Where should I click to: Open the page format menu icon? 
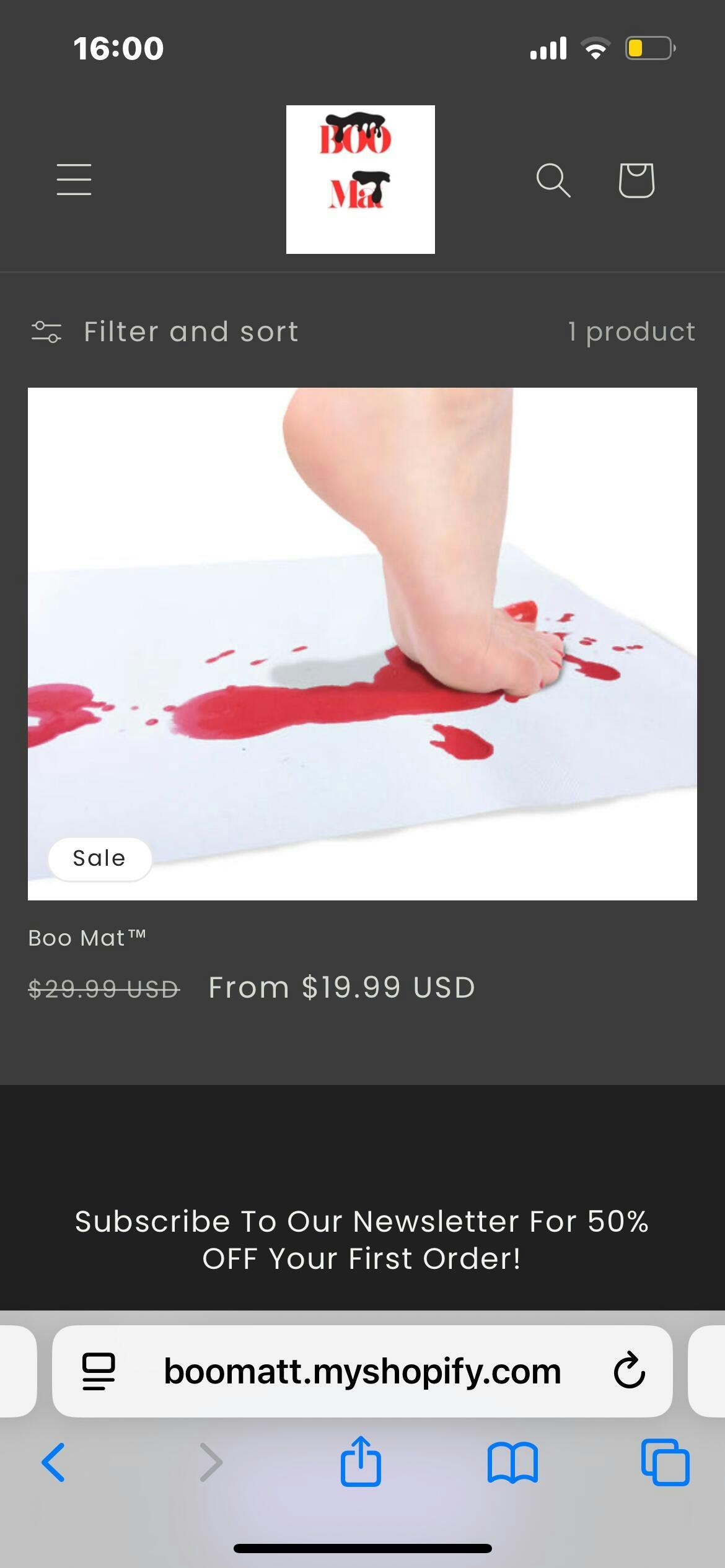coord(99,1371)
